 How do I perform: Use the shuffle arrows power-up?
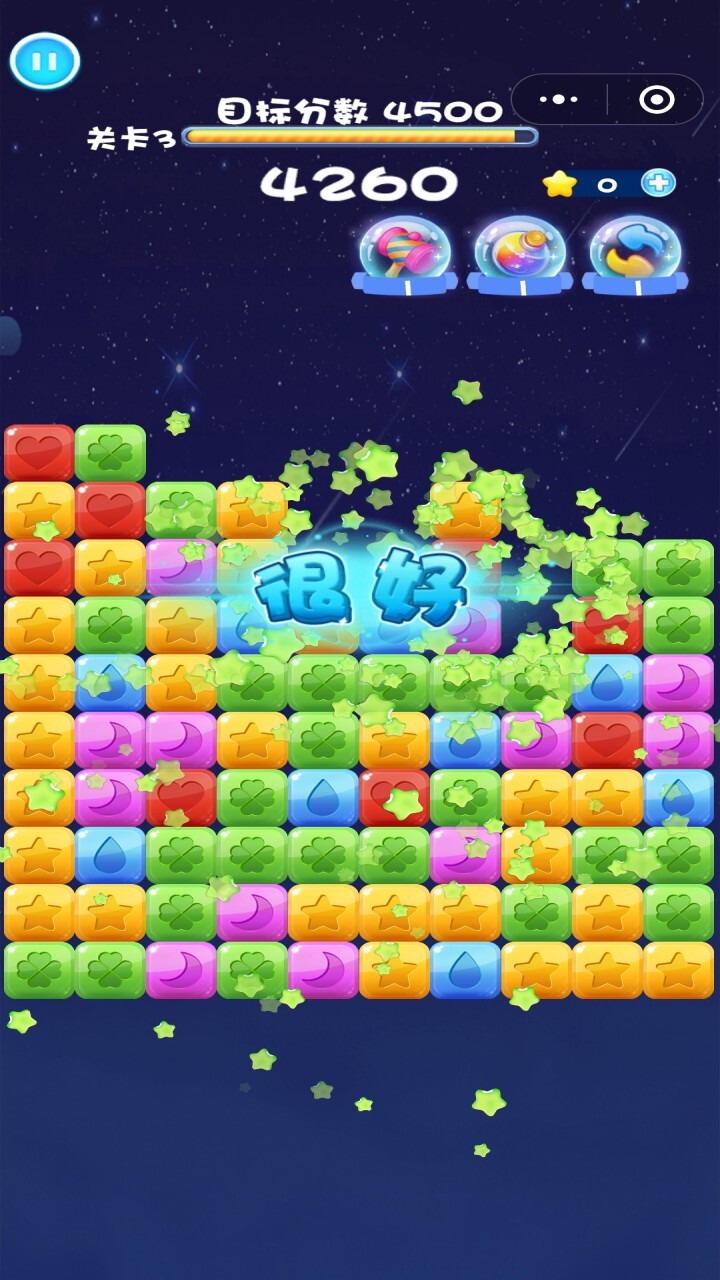634,253
